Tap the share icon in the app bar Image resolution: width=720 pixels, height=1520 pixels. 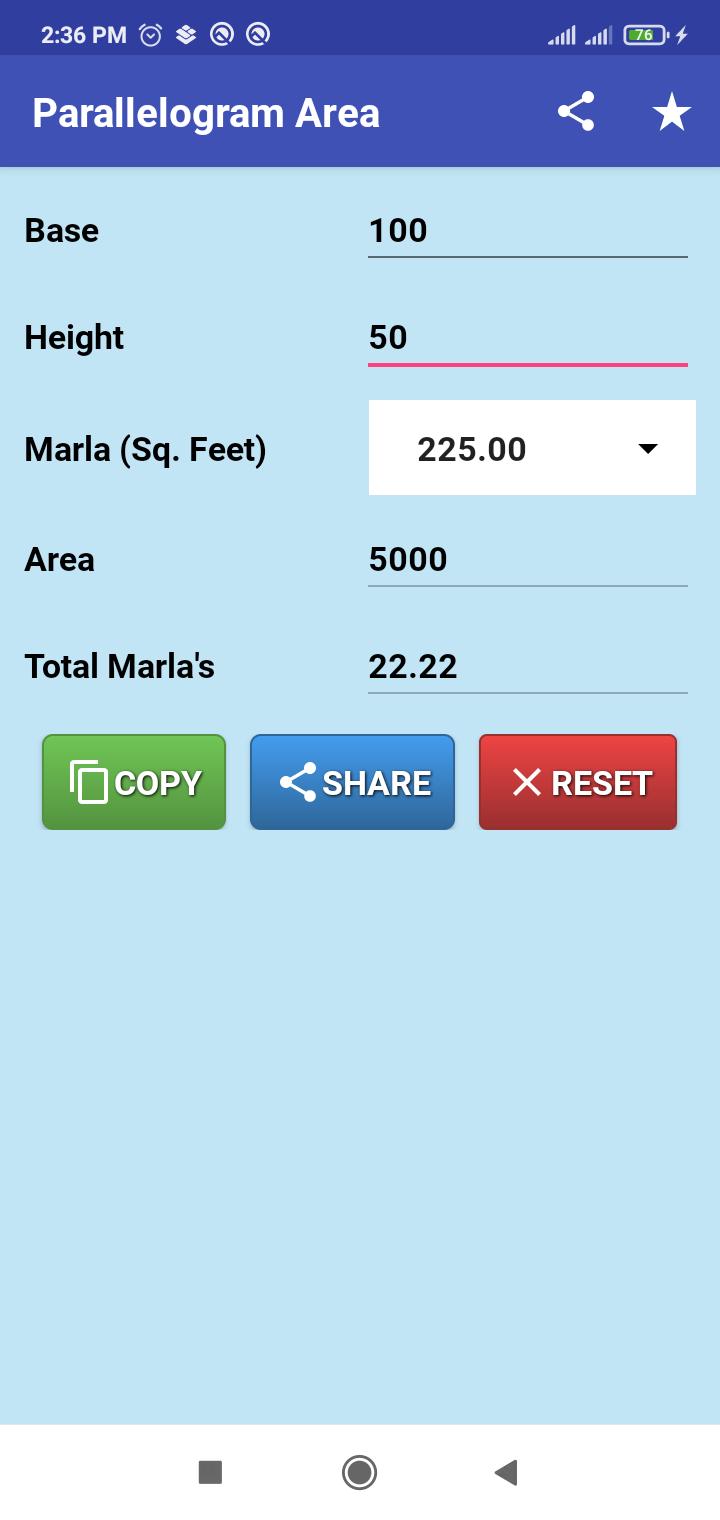click(576, 112)
